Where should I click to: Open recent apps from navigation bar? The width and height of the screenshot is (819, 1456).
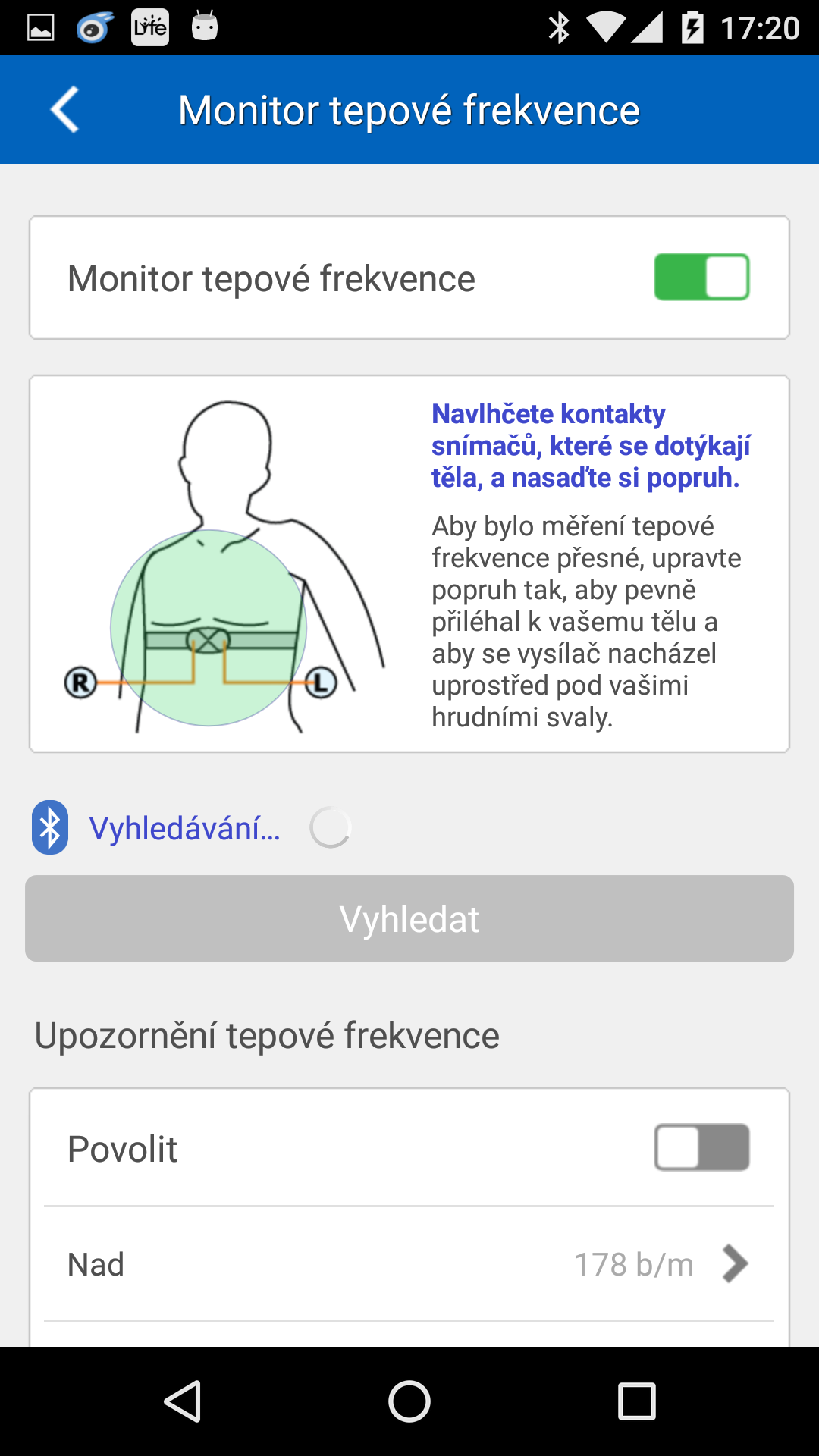(636, 1401)
